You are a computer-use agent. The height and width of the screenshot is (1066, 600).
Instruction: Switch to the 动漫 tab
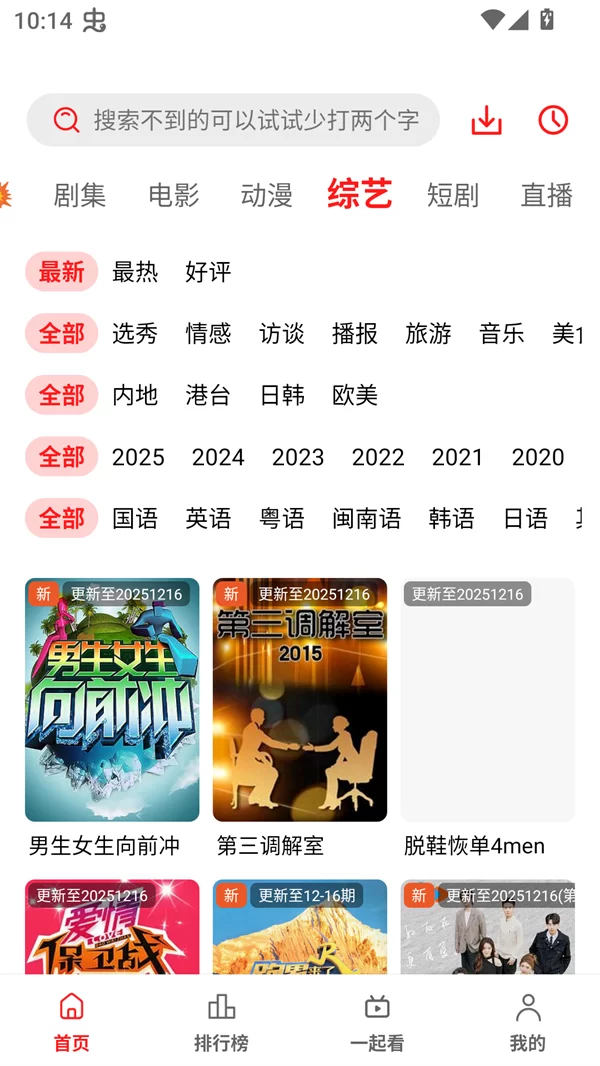coord(267,195)
